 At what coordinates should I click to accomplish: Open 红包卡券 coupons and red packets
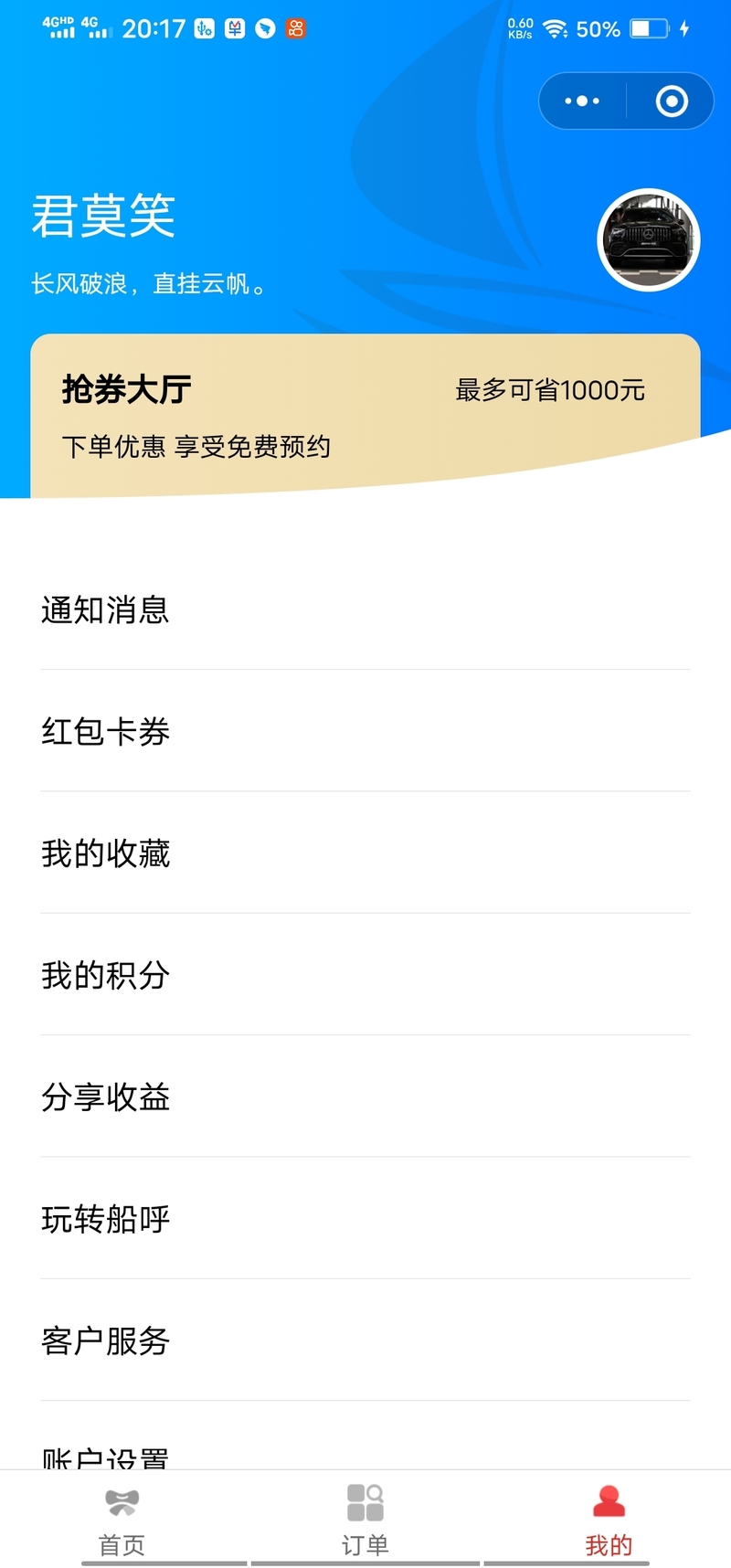364,731
